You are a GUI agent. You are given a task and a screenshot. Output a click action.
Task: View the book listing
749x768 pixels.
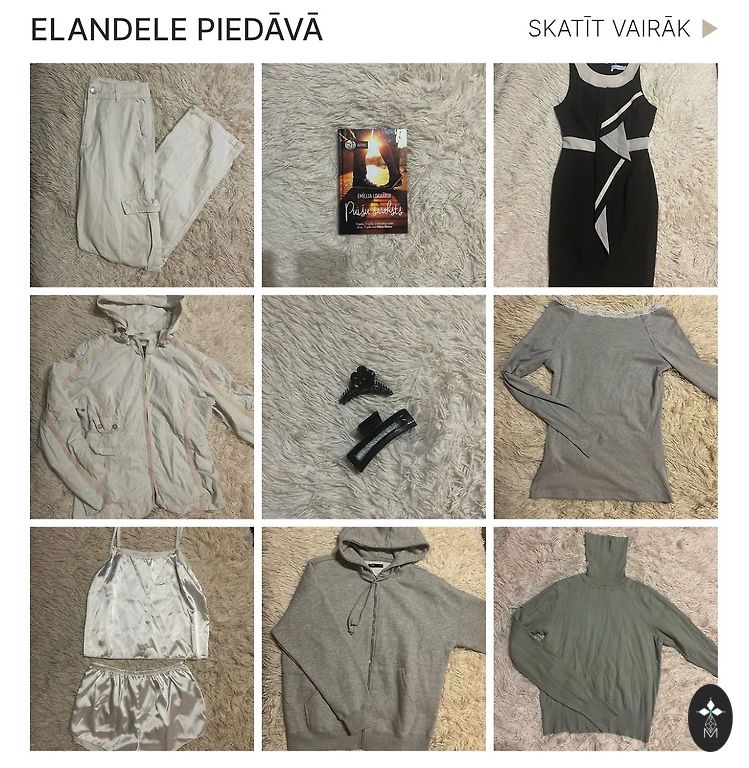pyautogui.click(x=373, y=175)
